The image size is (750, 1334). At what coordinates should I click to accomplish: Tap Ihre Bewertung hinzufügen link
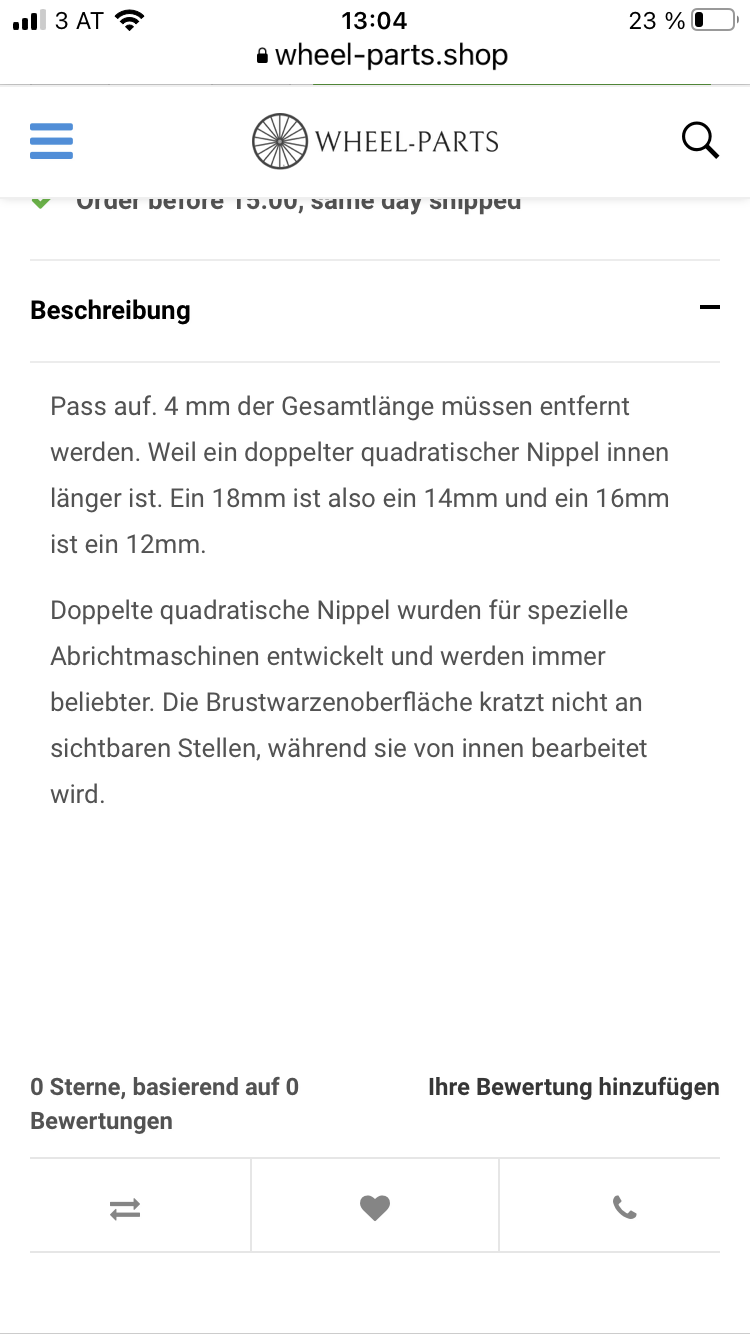point(573,1087)
